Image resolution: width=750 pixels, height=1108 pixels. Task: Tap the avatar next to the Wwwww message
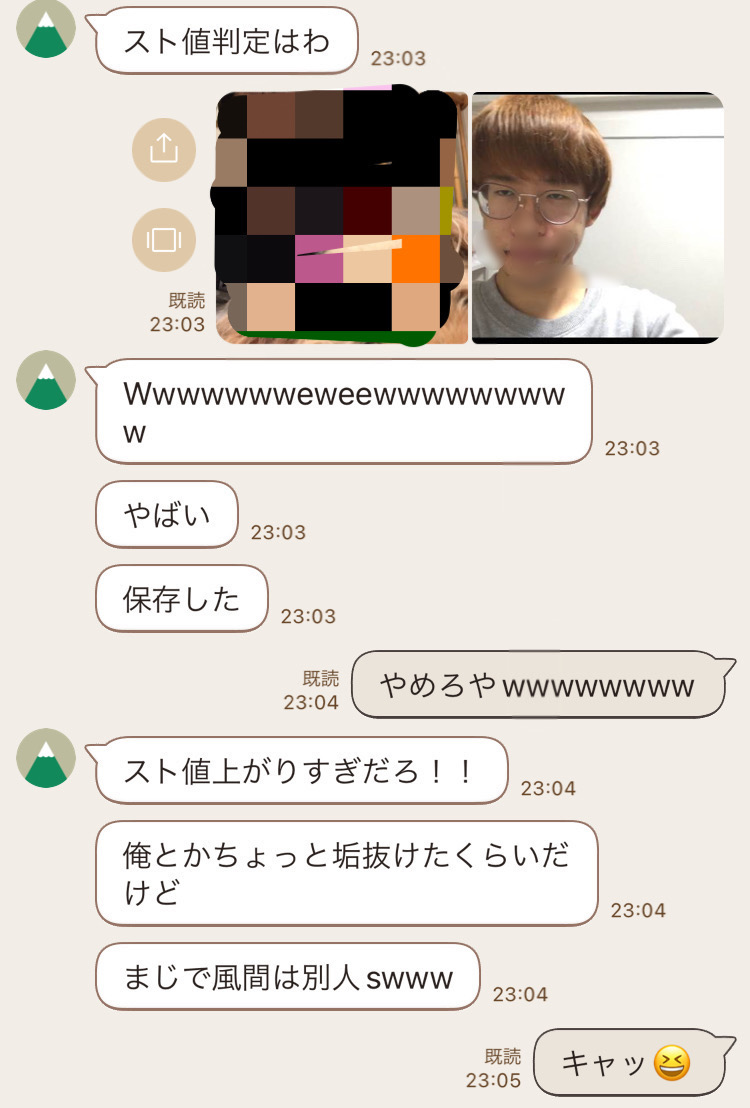pos(46,380)
